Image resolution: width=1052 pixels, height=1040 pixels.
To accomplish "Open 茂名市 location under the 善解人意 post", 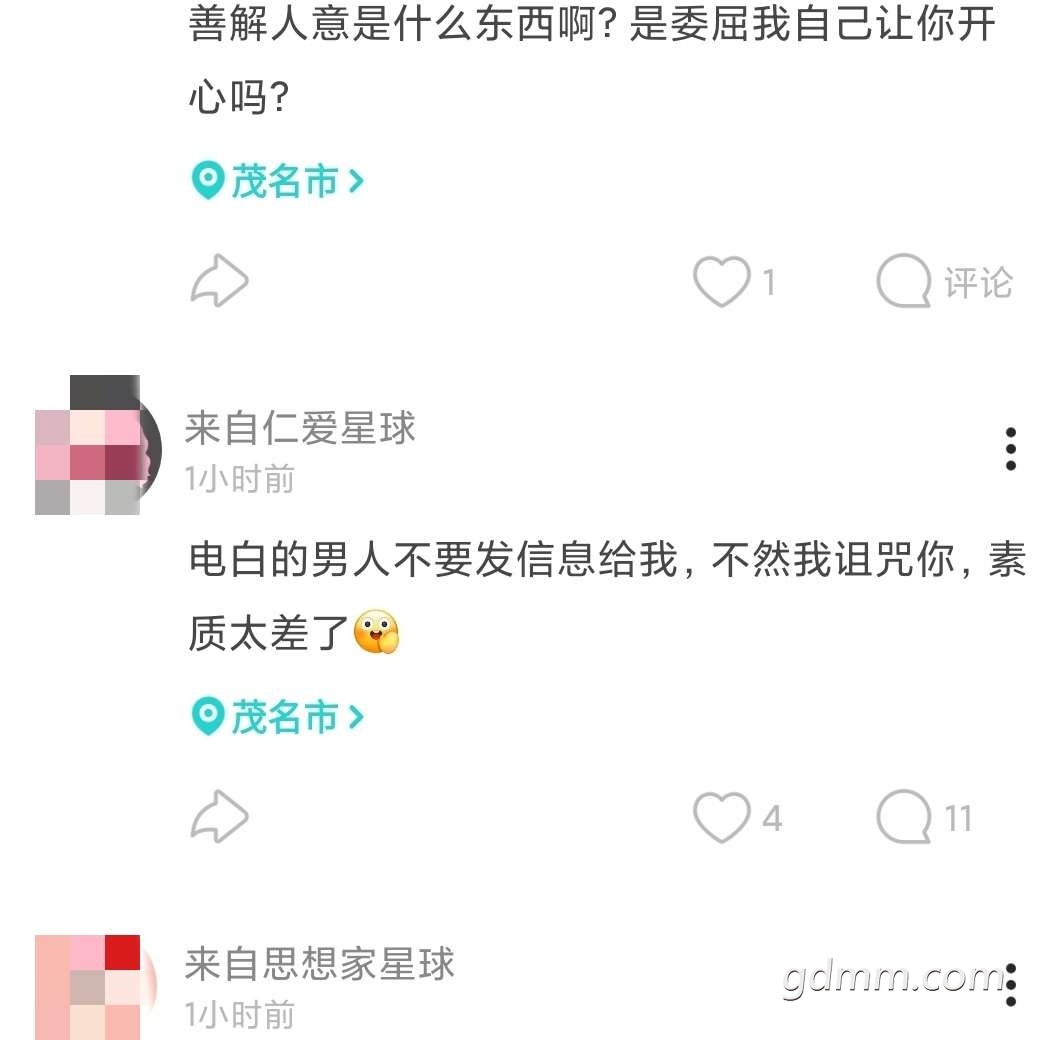I will [277, 182].
